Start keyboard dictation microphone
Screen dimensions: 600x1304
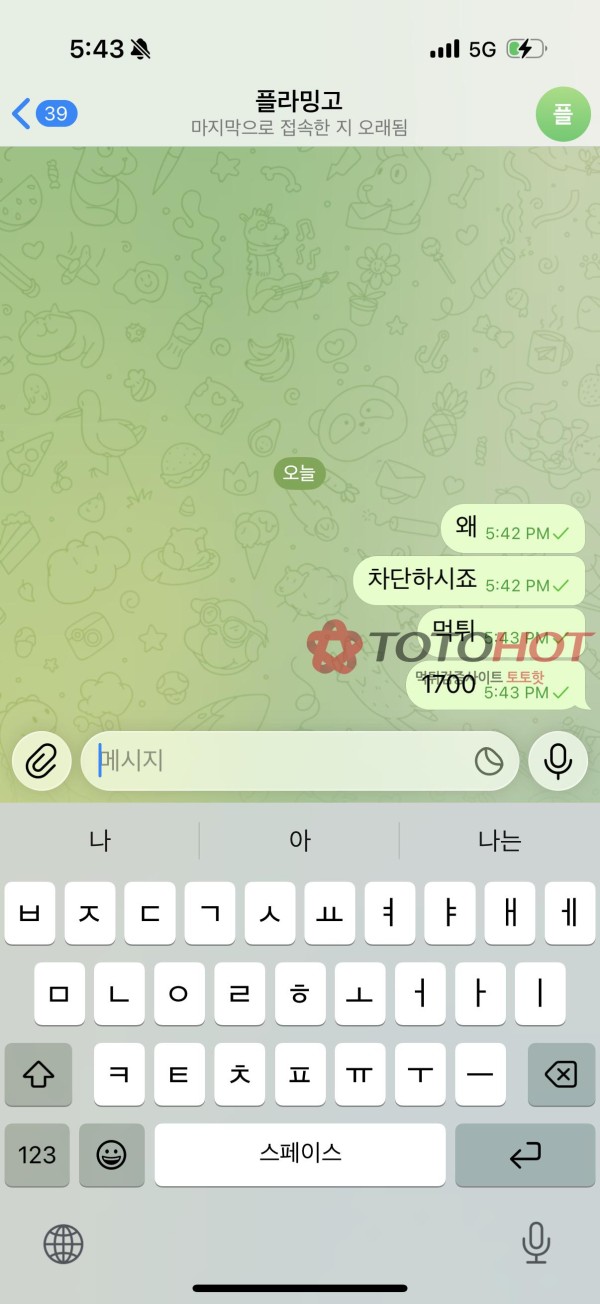coord(536,1244)
